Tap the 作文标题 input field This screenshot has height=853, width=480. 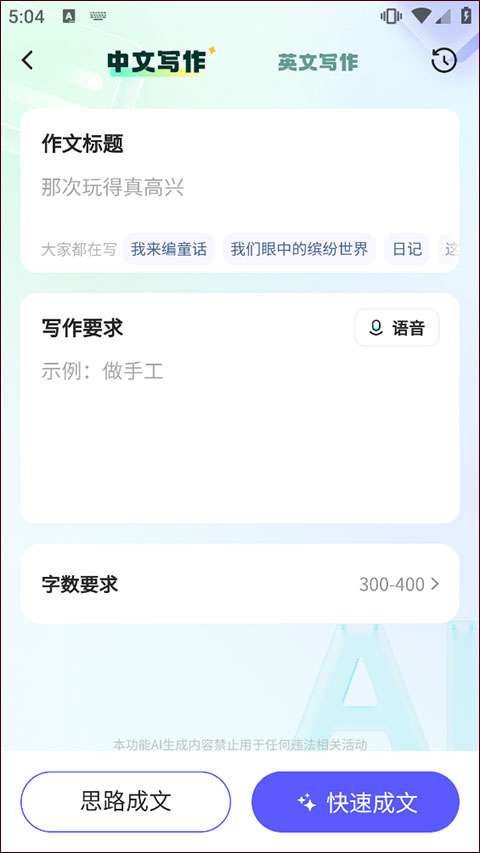point(240,188)
